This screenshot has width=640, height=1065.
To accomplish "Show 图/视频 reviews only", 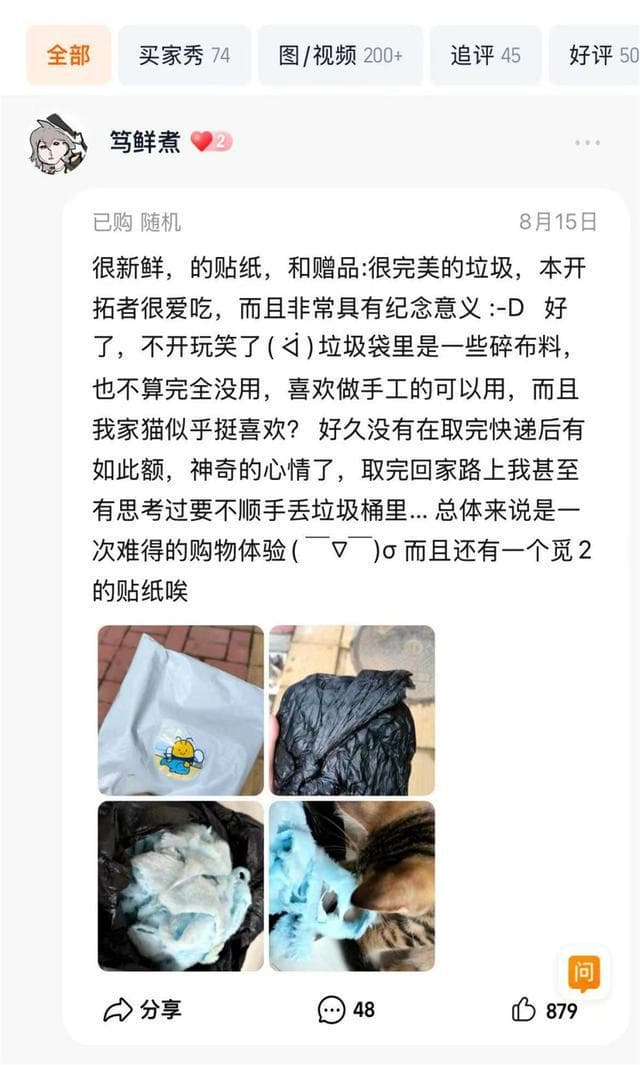I will (x=340, y=55).
